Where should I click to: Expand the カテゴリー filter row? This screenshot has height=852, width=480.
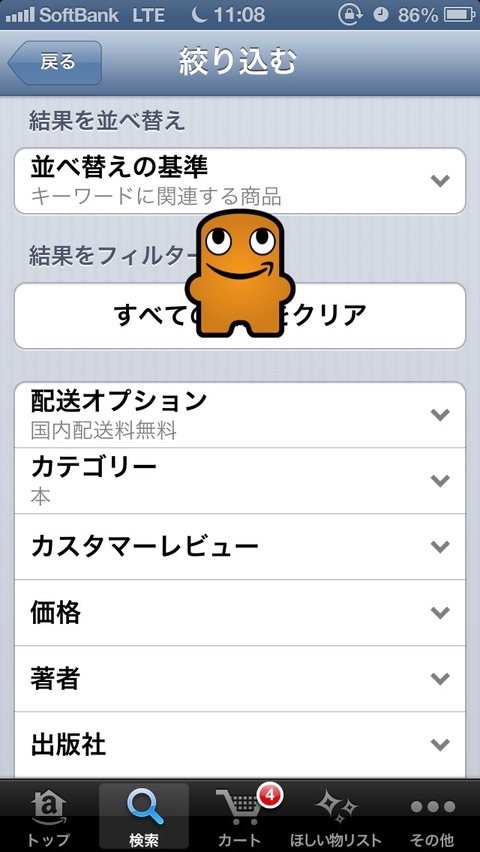click(x=240, y=481)
